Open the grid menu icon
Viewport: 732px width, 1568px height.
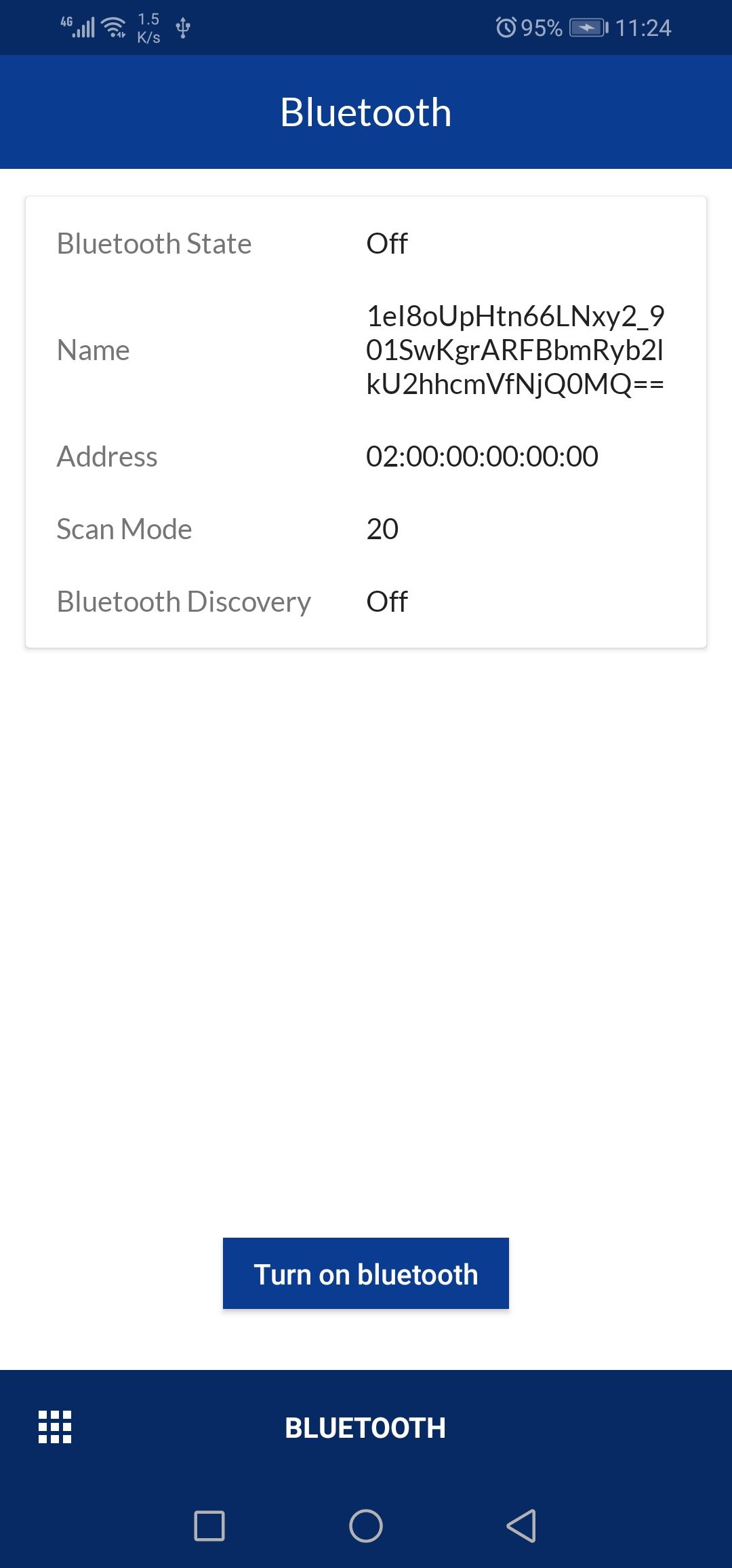[x=55, y=1427]
